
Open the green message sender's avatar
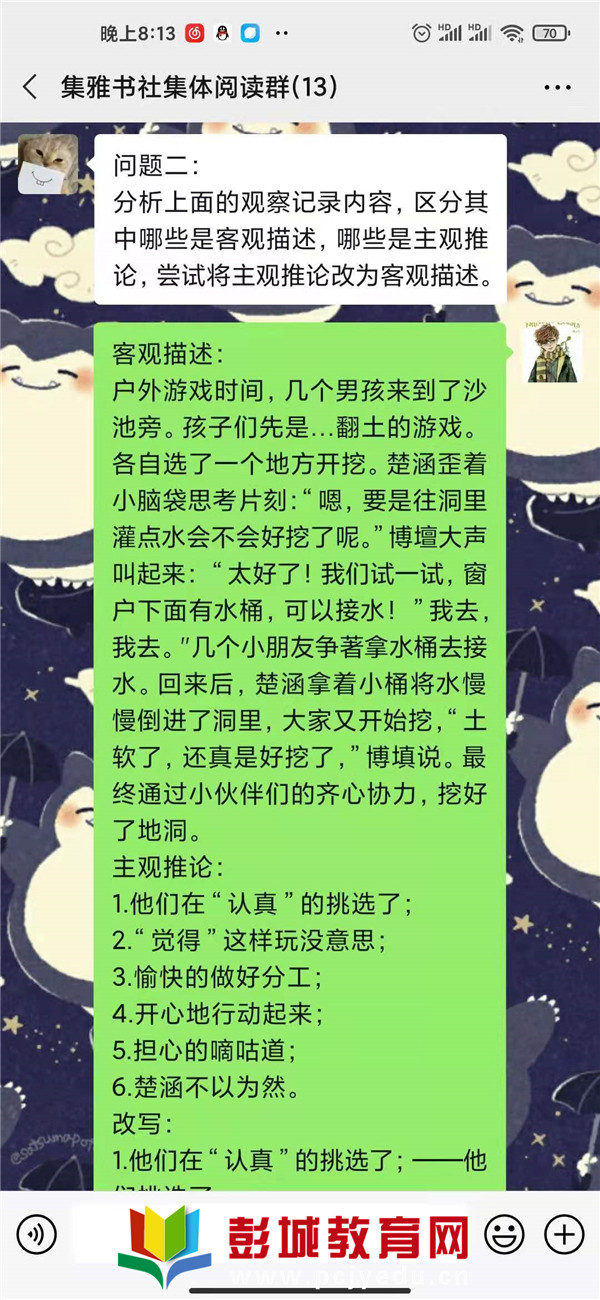point(552,352)
